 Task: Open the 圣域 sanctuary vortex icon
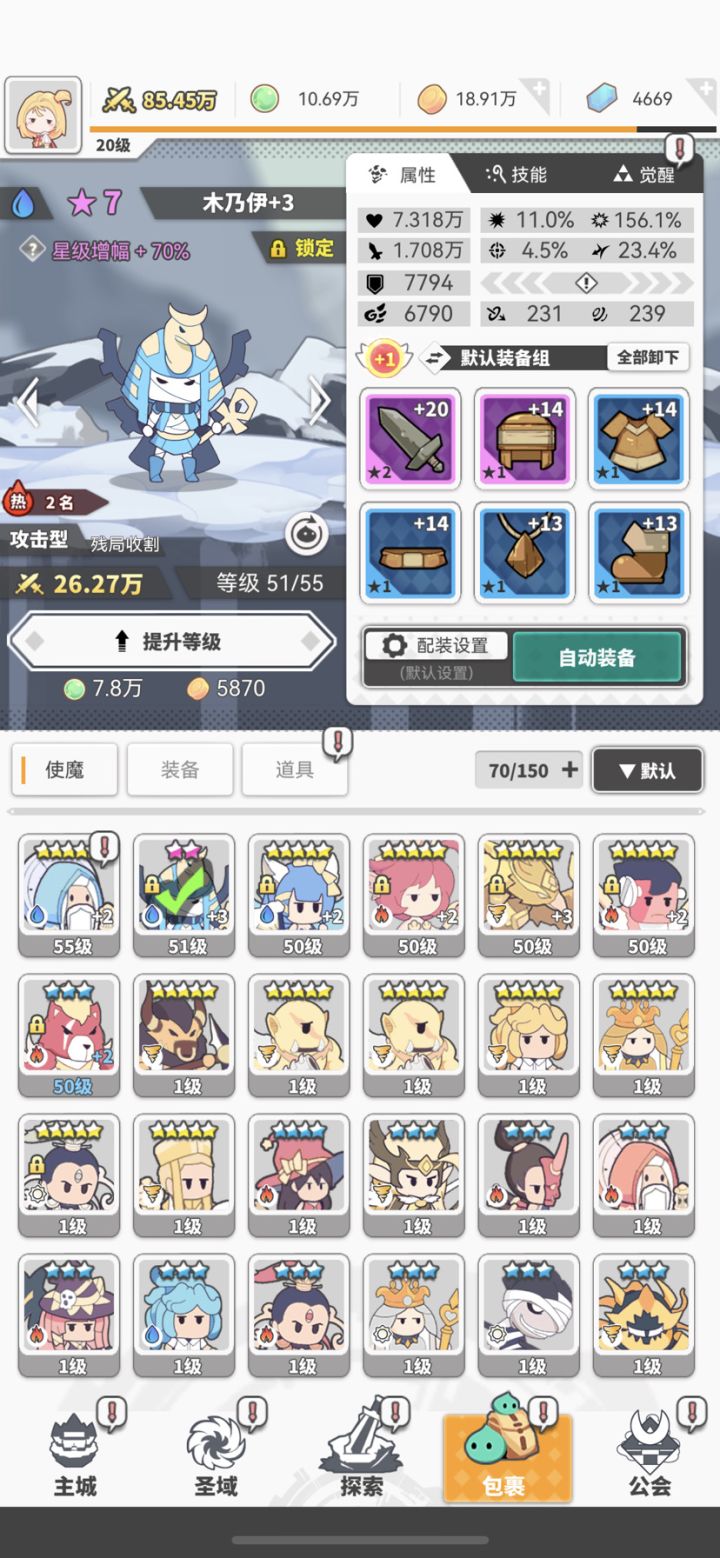click(218, 1450)
